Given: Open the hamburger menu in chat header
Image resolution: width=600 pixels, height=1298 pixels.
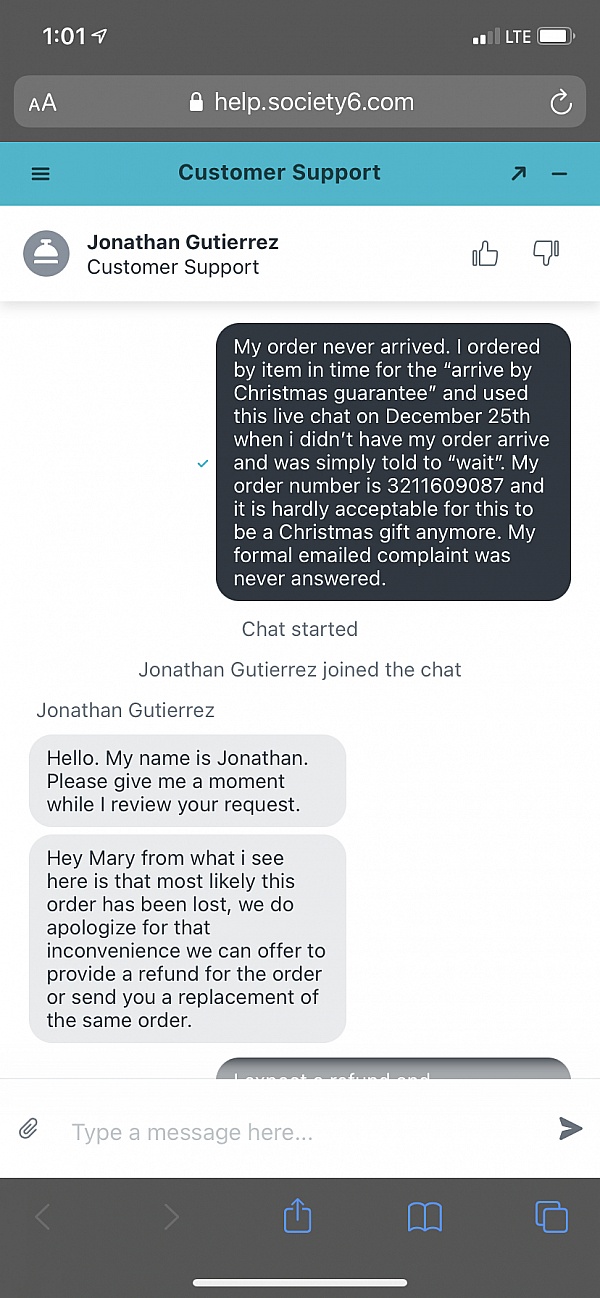Looking at the screenshot, I should (x=41, y=174).
